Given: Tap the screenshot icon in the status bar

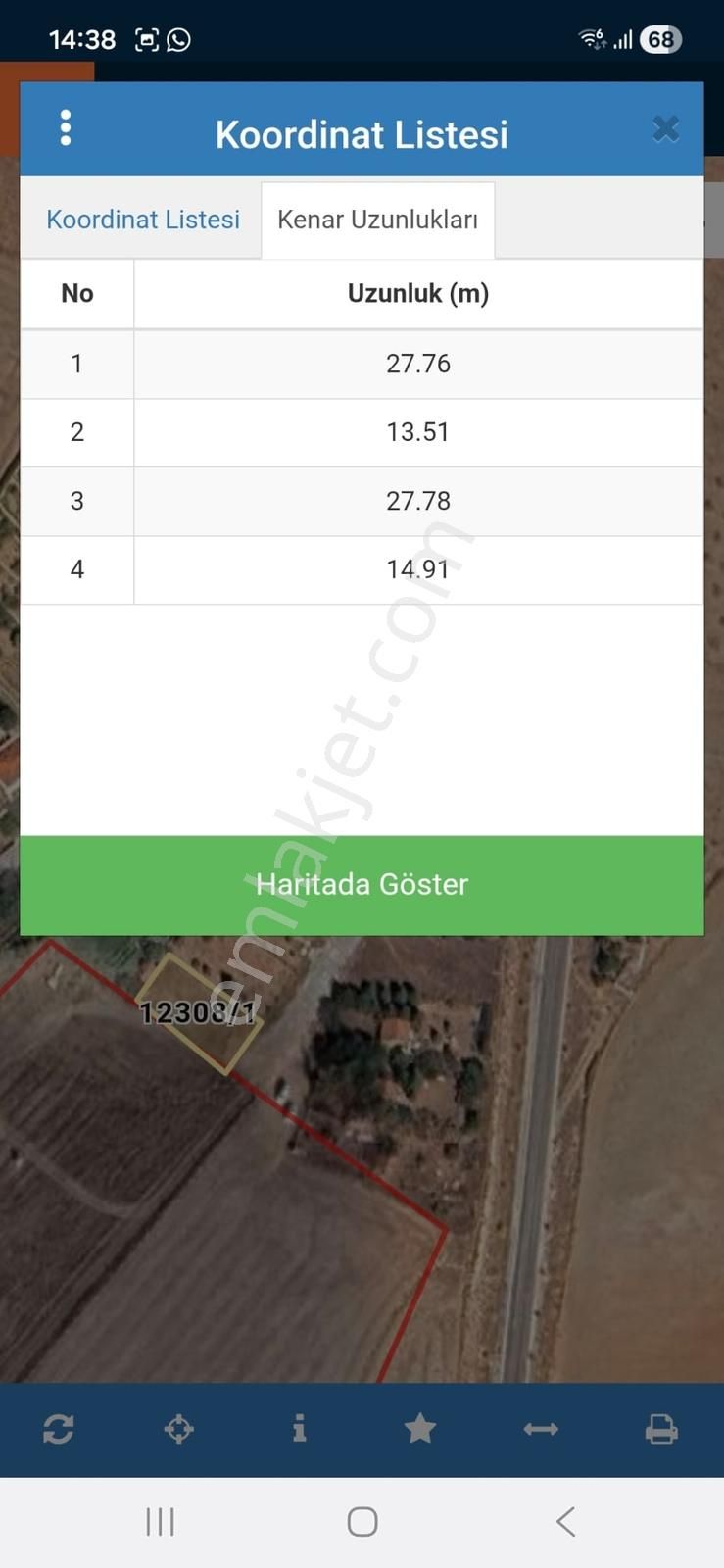Looking at the screenshot, I should 145,39.
